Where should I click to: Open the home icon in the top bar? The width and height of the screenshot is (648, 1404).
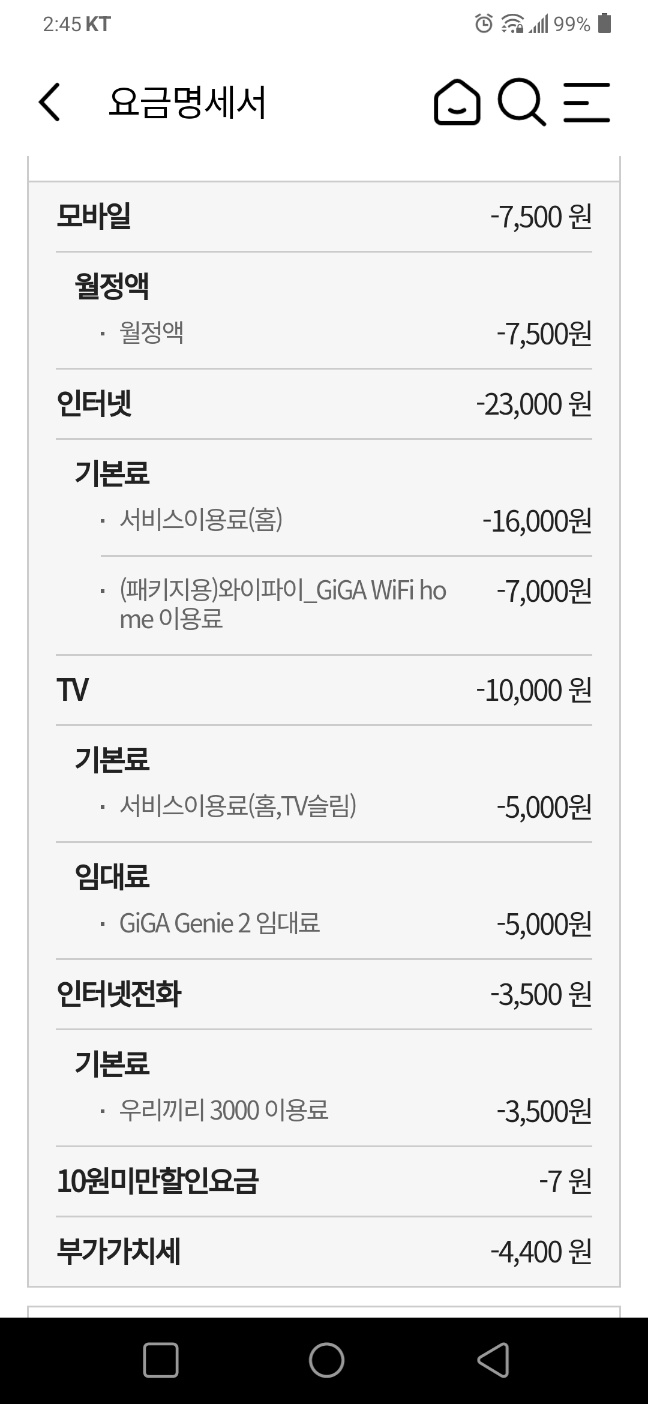pos(457,103)
